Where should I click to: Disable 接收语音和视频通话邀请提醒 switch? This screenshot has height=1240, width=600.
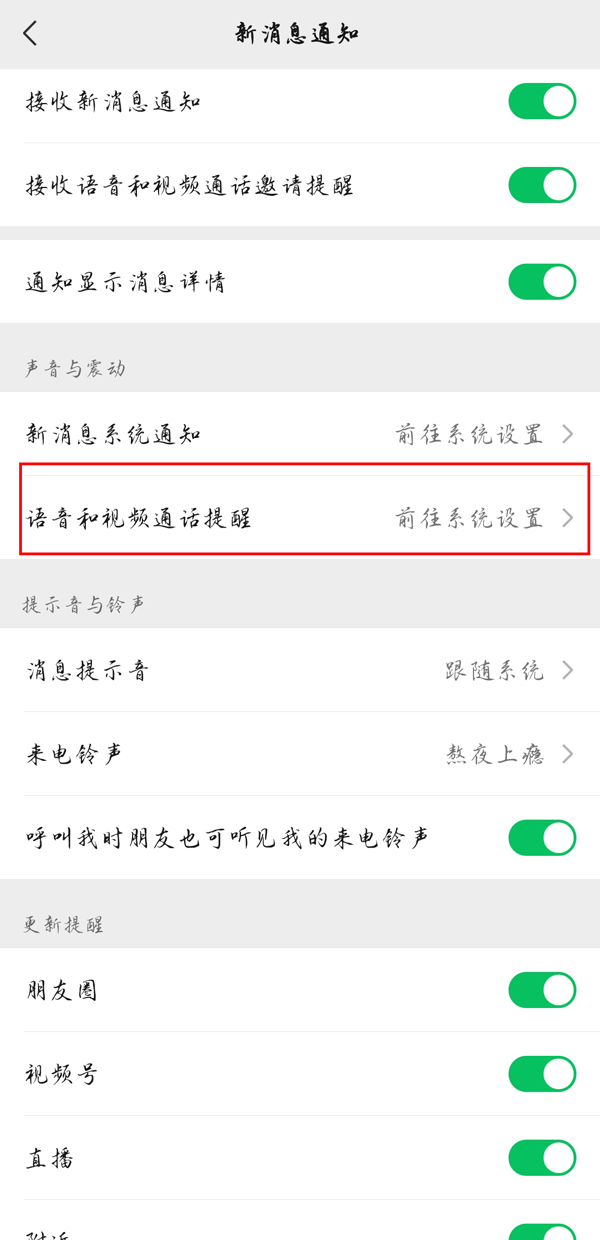[x=542, y=185]
